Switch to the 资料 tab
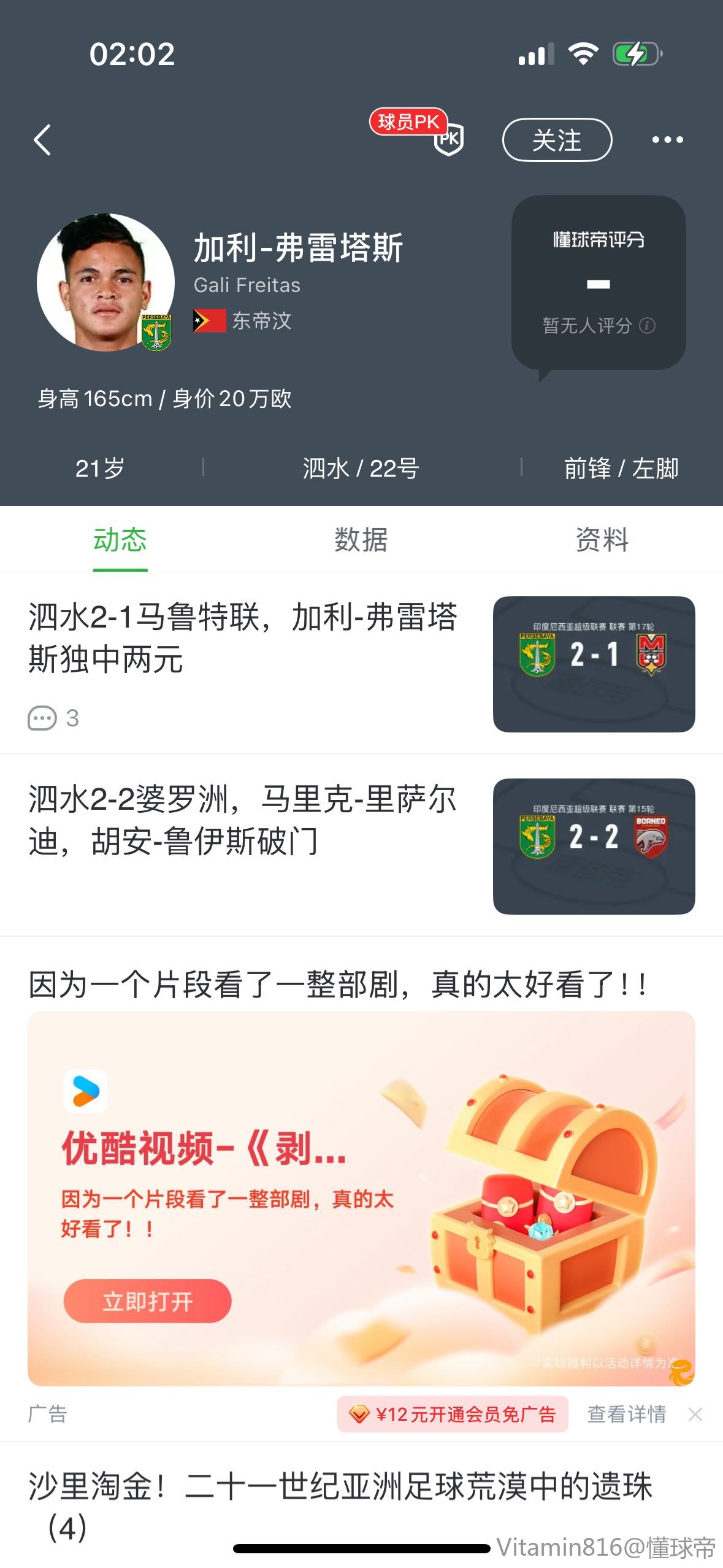The height and width of the screenshot is (1568, 723). [x=602, y=540]
